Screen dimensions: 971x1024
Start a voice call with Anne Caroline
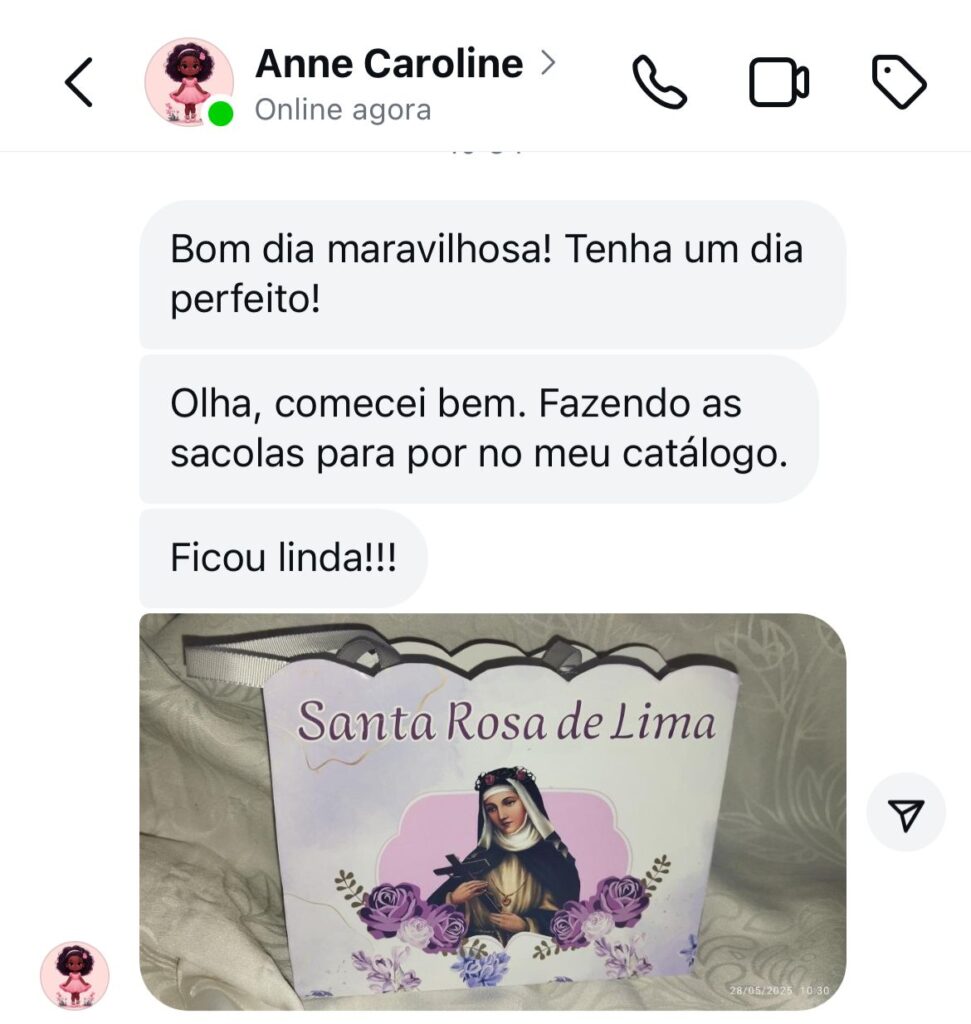pyautogui.click(x=659, y=82)
